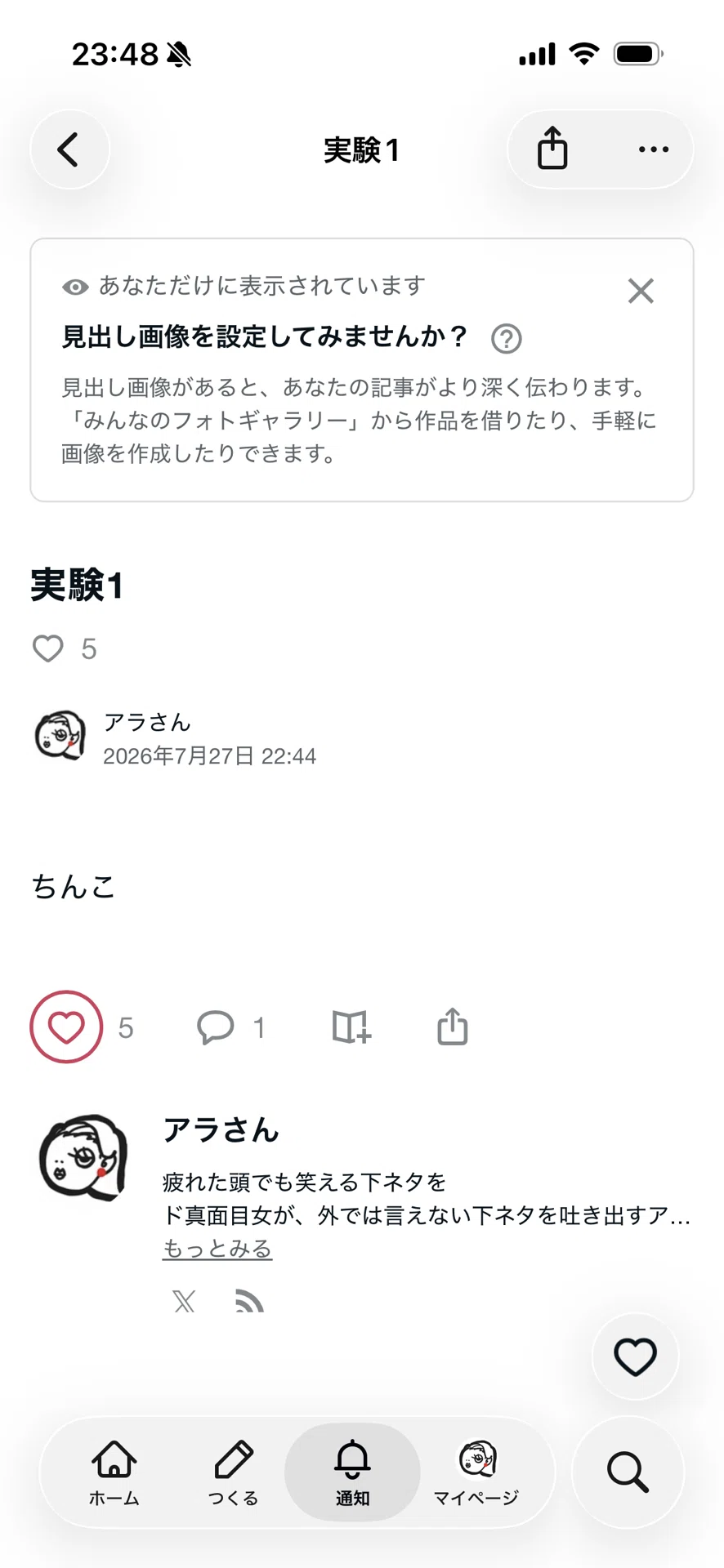This screenshot has width=724, height=1568.
Task: Open the comments speech bubble
Action: (216, 1027)
